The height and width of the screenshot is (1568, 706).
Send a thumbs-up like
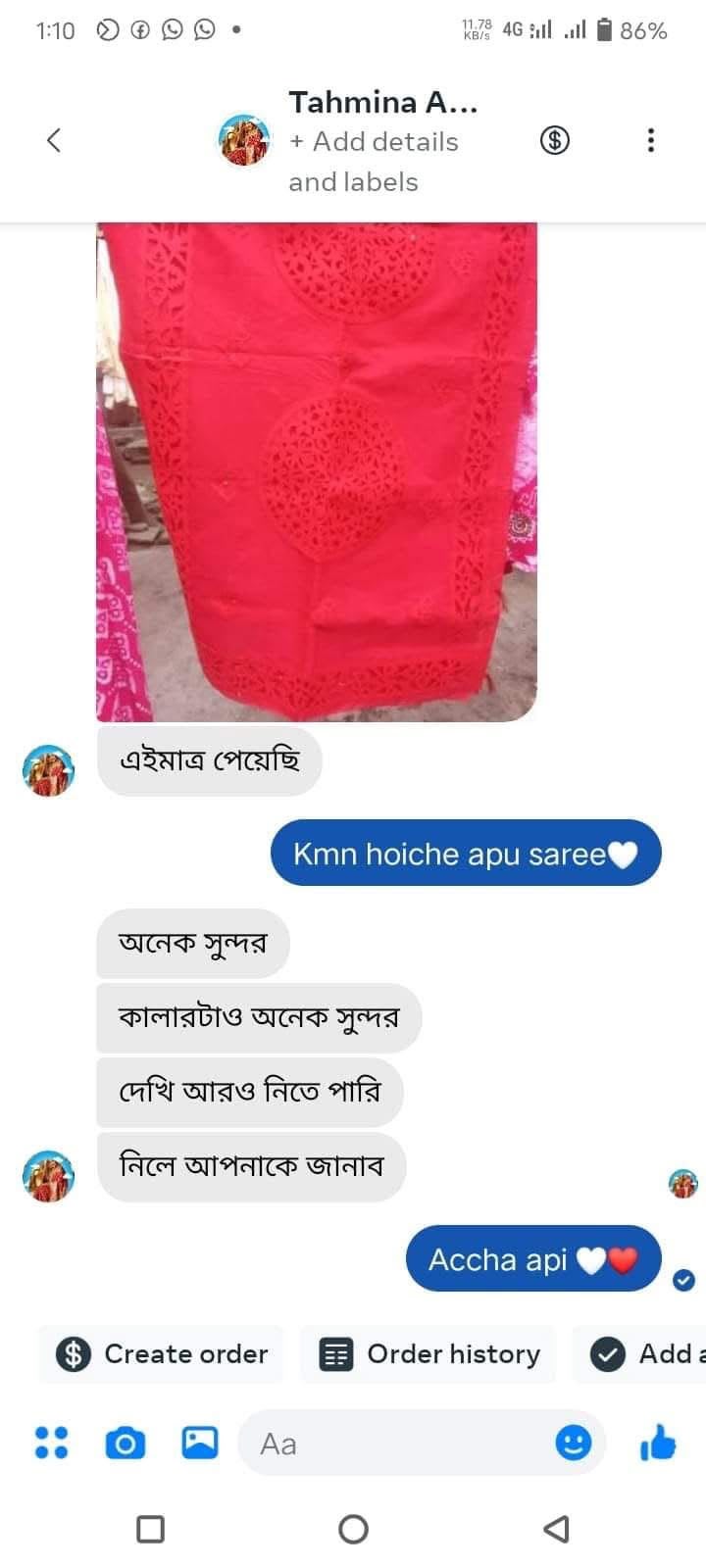[x=658, y=1443]
